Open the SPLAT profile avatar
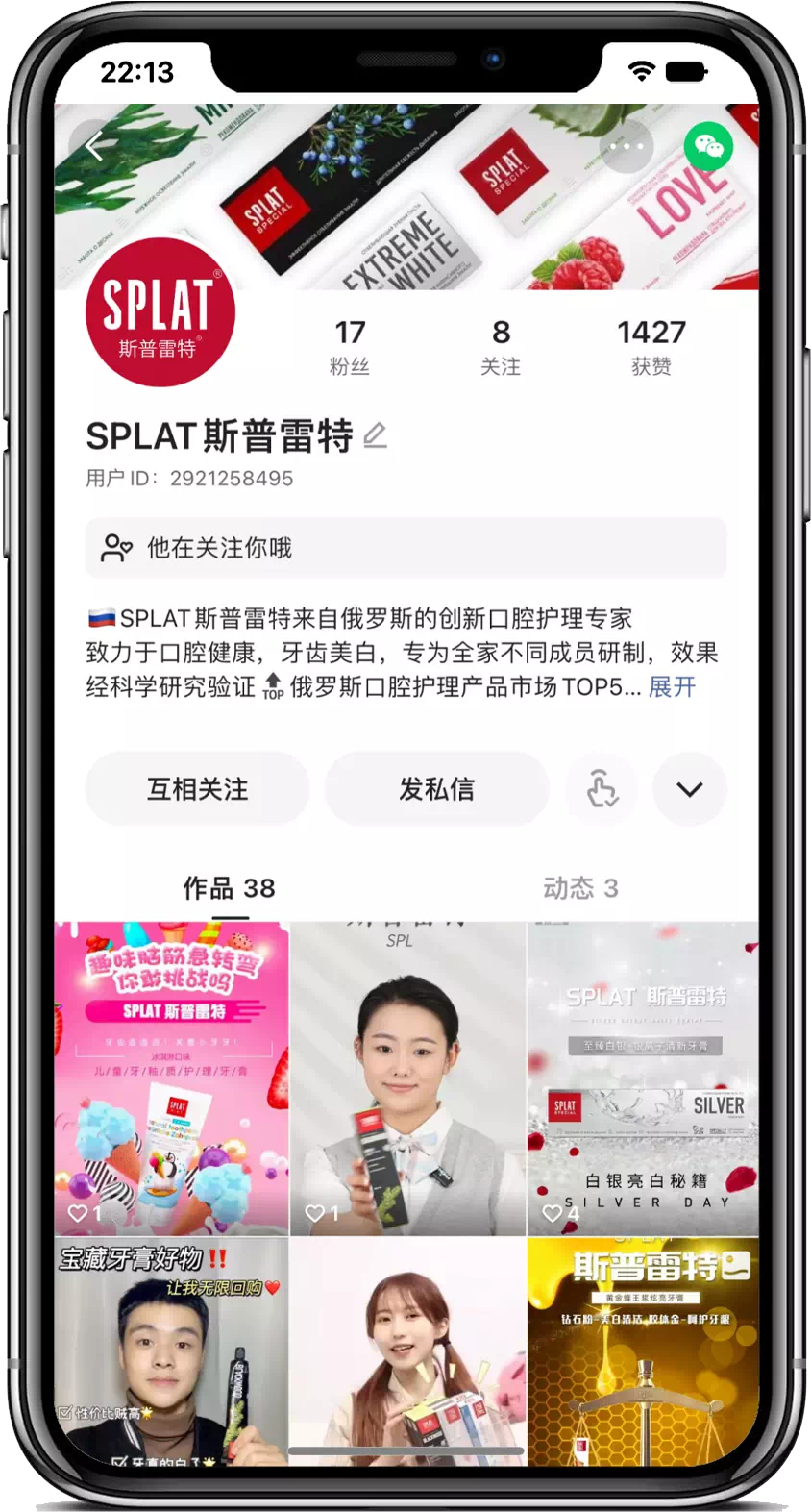Screen dimensions: 811x1512 [x=160, y=312]
